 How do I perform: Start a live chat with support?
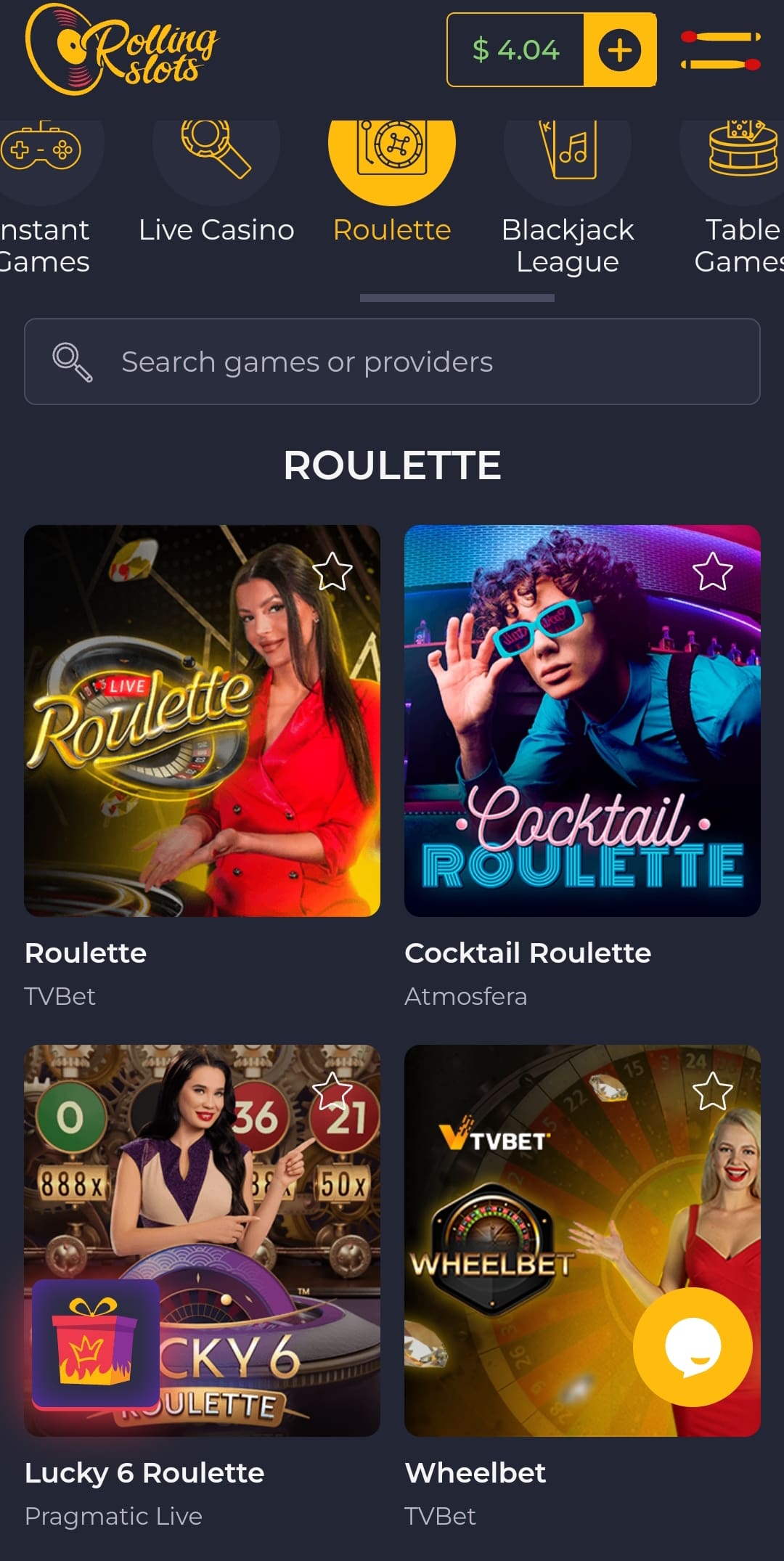693,1348
